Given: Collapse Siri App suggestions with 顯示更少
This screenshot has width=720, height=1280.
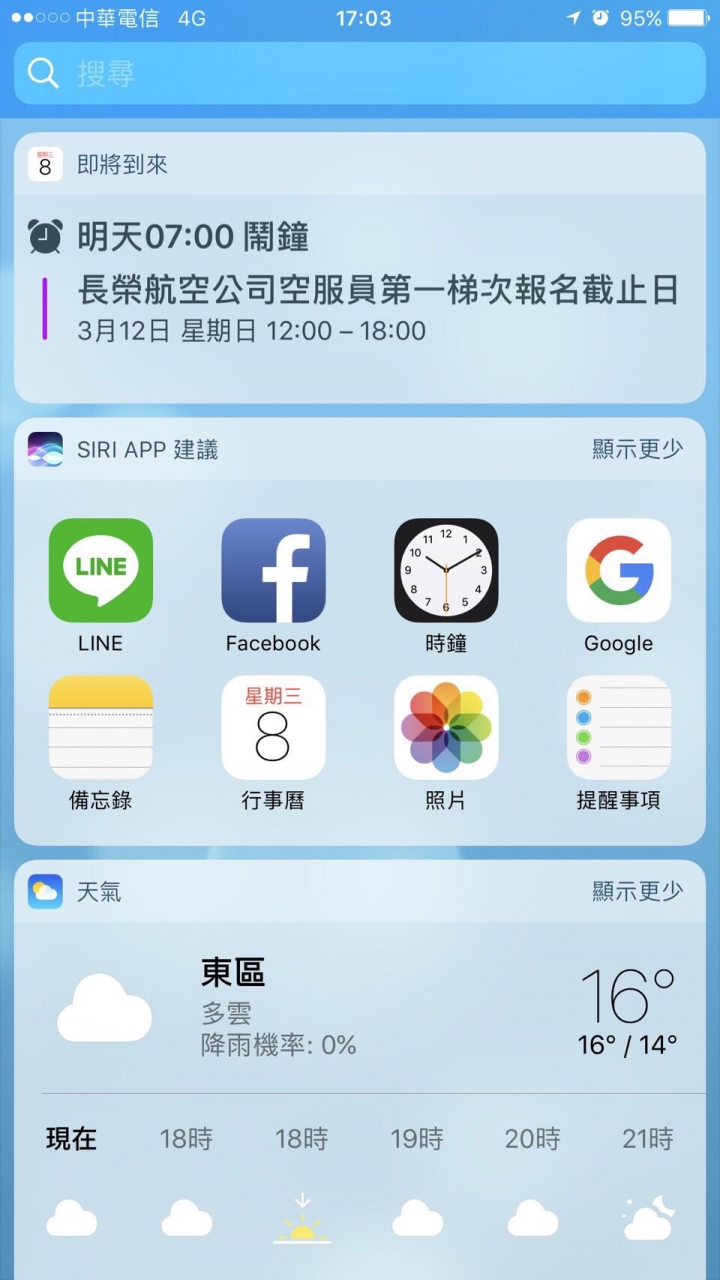Looking at the screenshot, I should pos(637,449).
